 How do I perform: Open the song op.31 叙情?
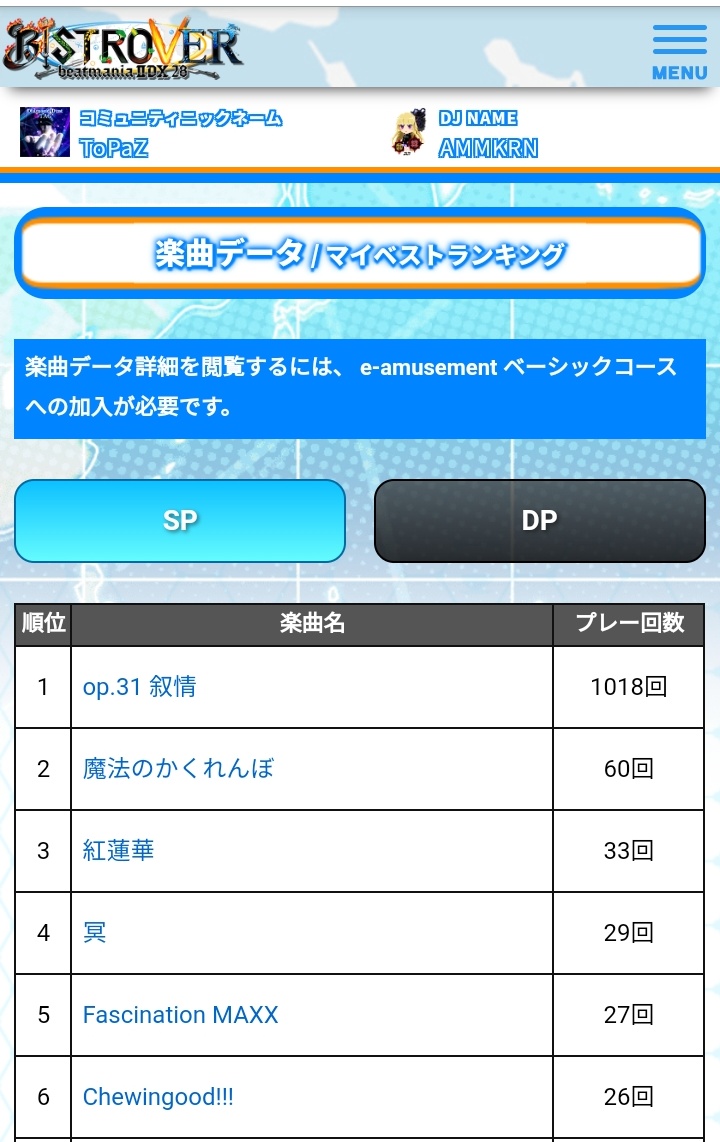pyautogui.click(x=139, y=687)
